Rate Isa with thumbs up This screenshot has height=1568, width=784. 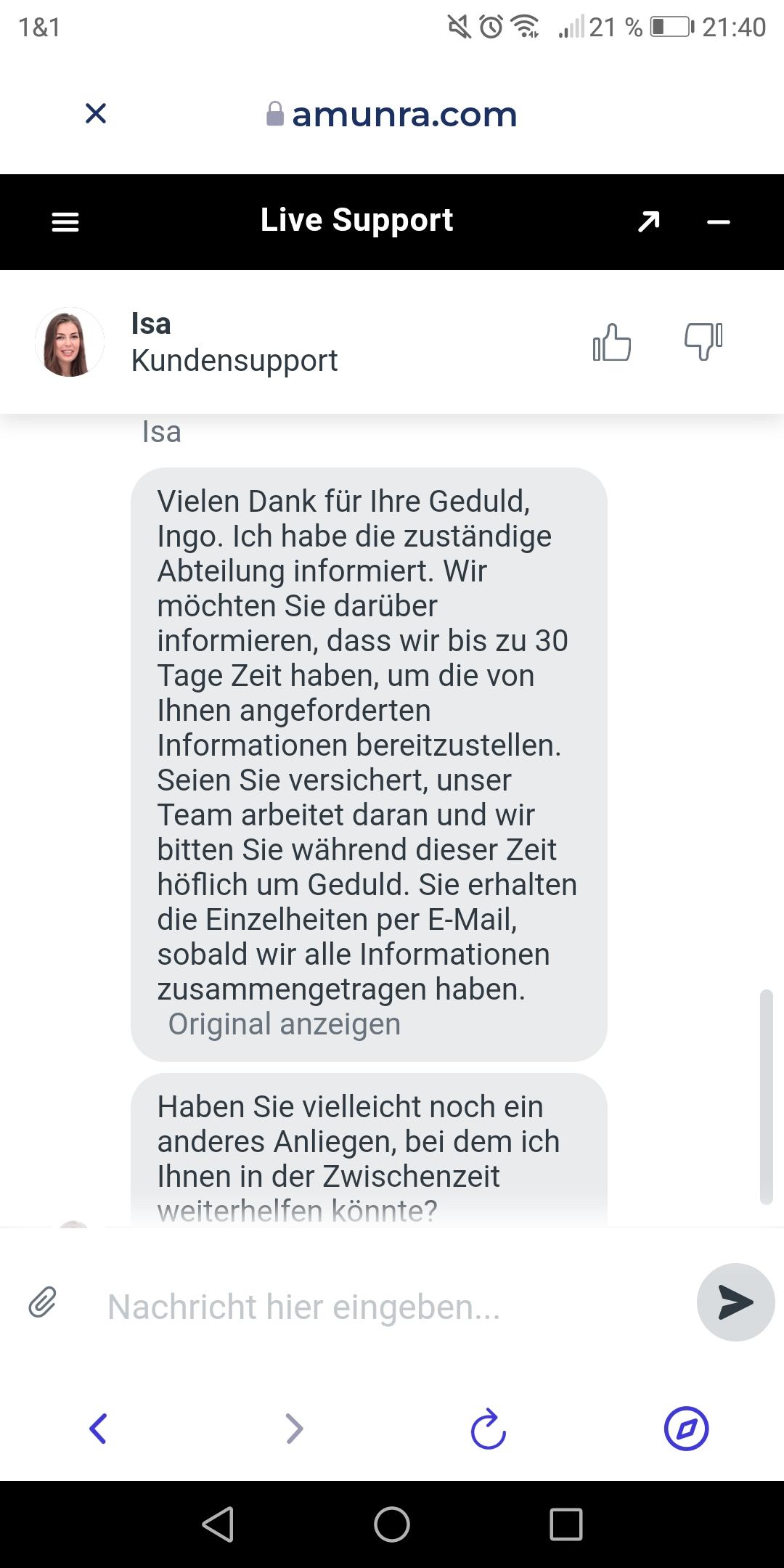(x=612, y=342)
